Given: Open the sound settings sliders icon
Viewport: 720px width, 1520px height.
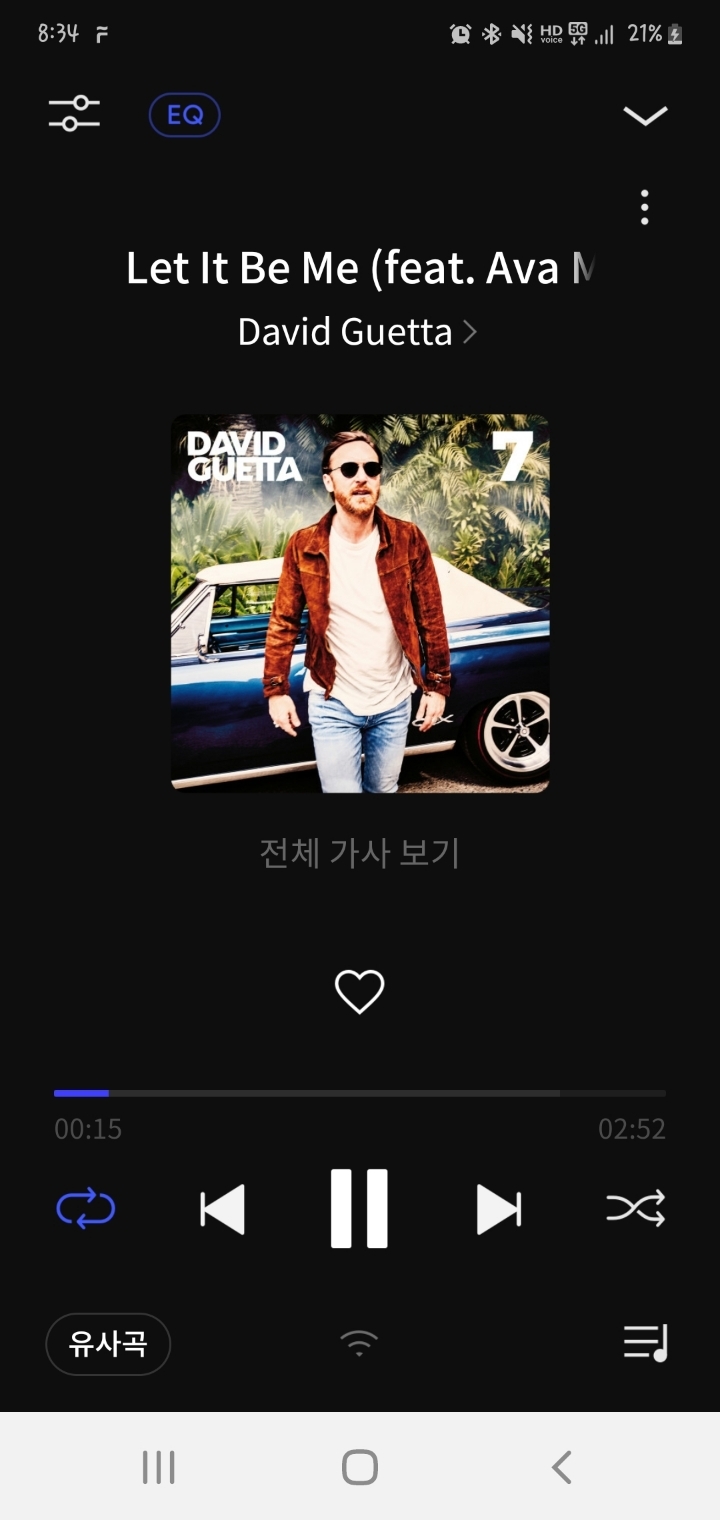Looking at the screenshot, I should click(x=74, y=114).
